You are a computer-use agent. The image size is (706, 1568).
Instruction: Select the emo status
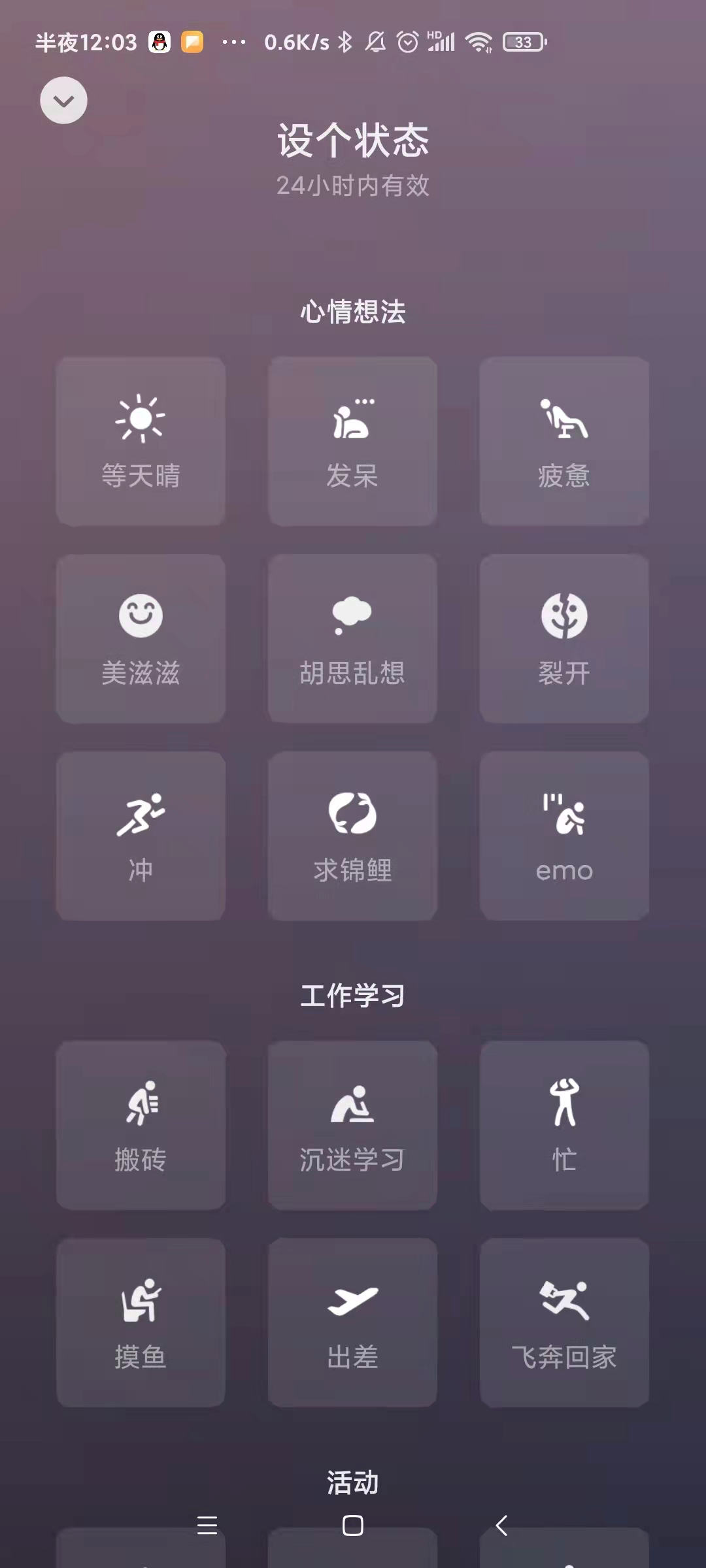click(x=564, y=836)
